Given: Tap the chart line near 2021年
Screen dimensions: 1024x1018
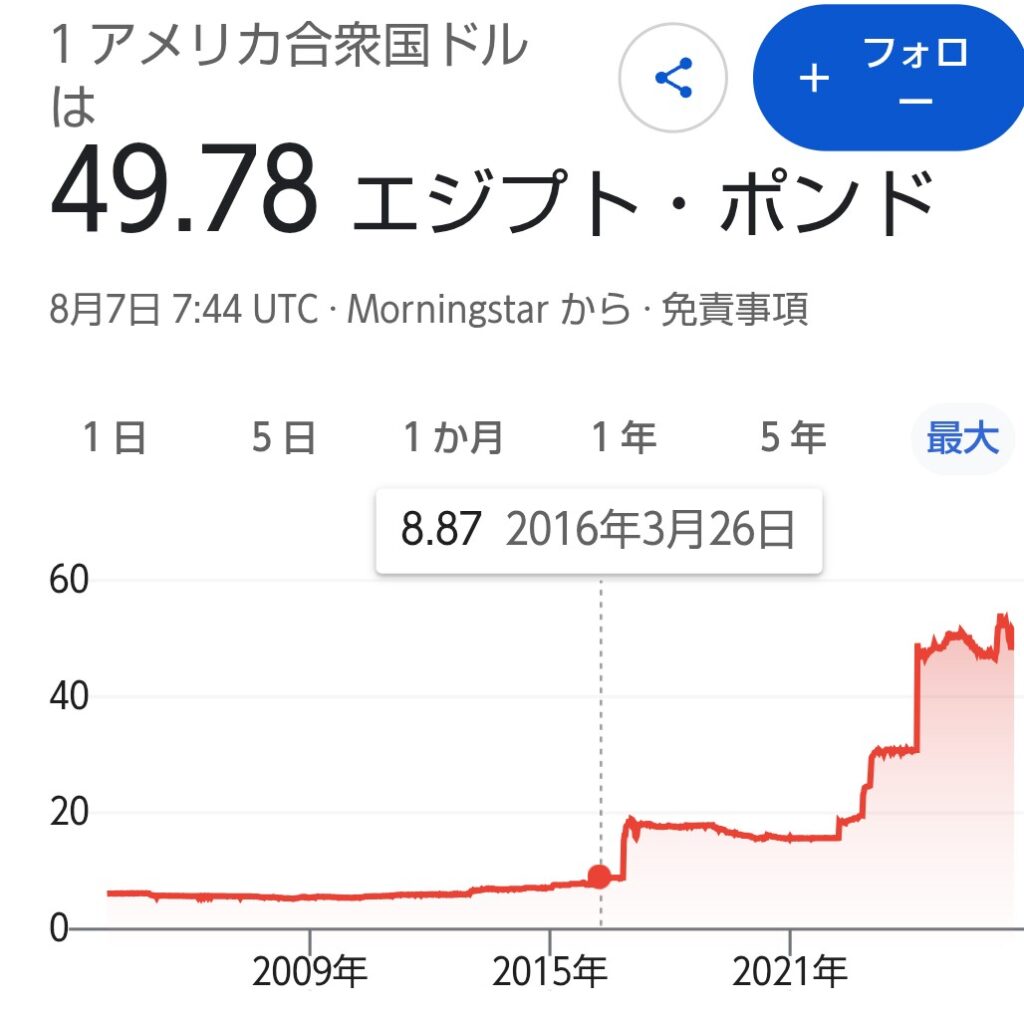Looking at the screenshot, I should click(x=790, y=838).
